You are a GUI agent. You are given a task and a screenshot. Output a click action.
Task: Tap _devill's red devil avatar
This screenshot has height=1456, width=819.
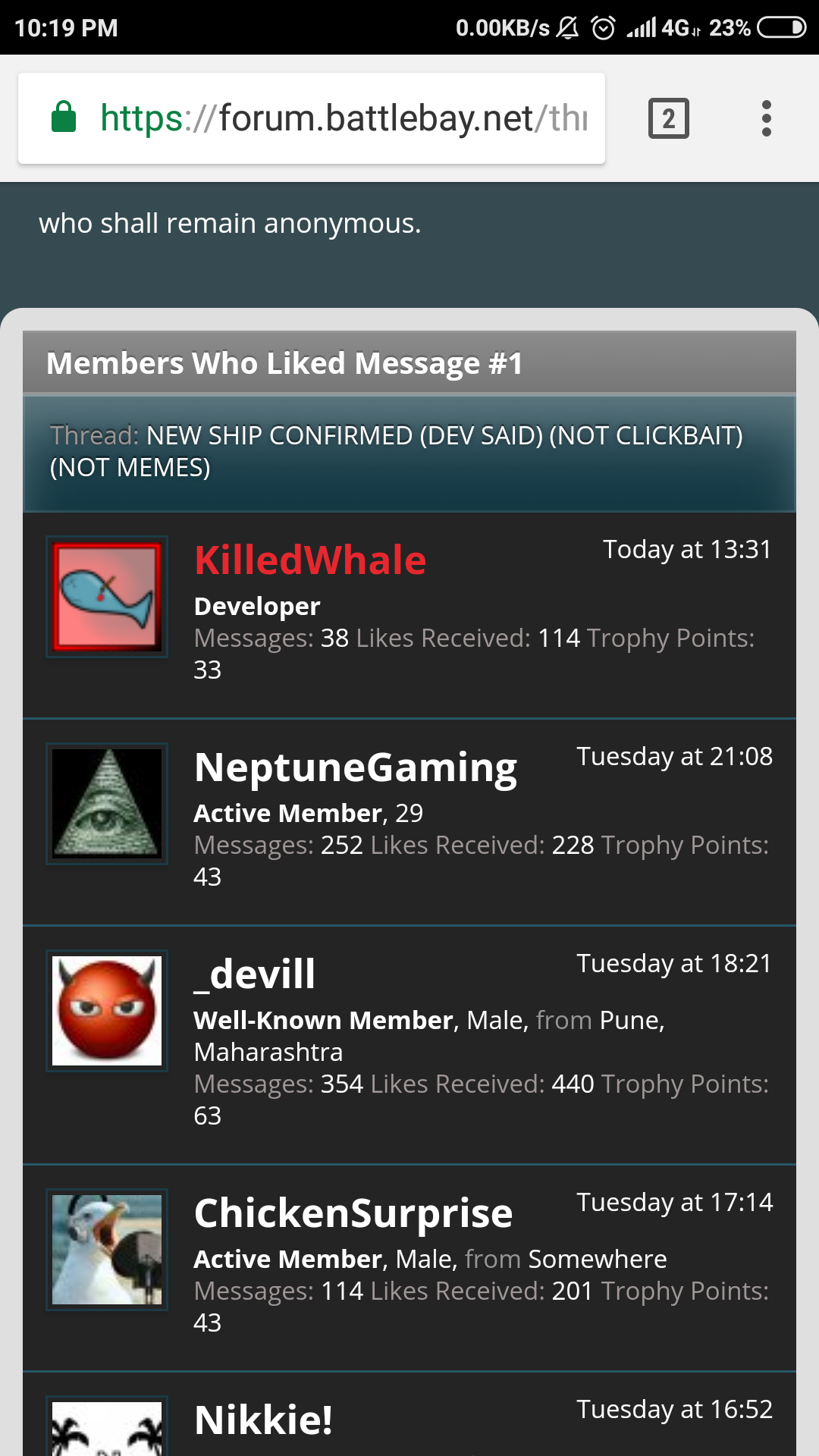point(107,1011)
